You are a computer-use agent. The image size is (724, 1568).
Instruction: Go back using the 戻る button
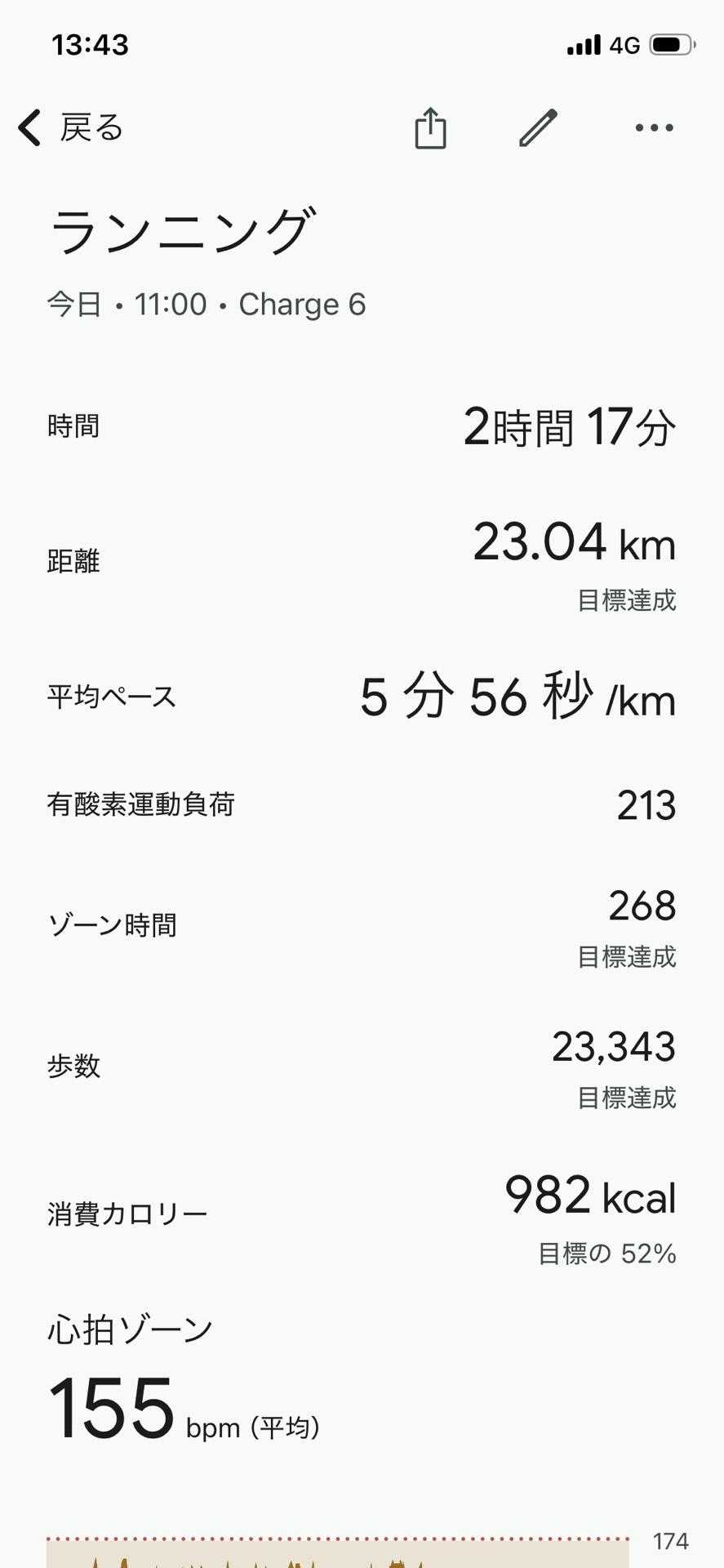(x=71, y=128)
